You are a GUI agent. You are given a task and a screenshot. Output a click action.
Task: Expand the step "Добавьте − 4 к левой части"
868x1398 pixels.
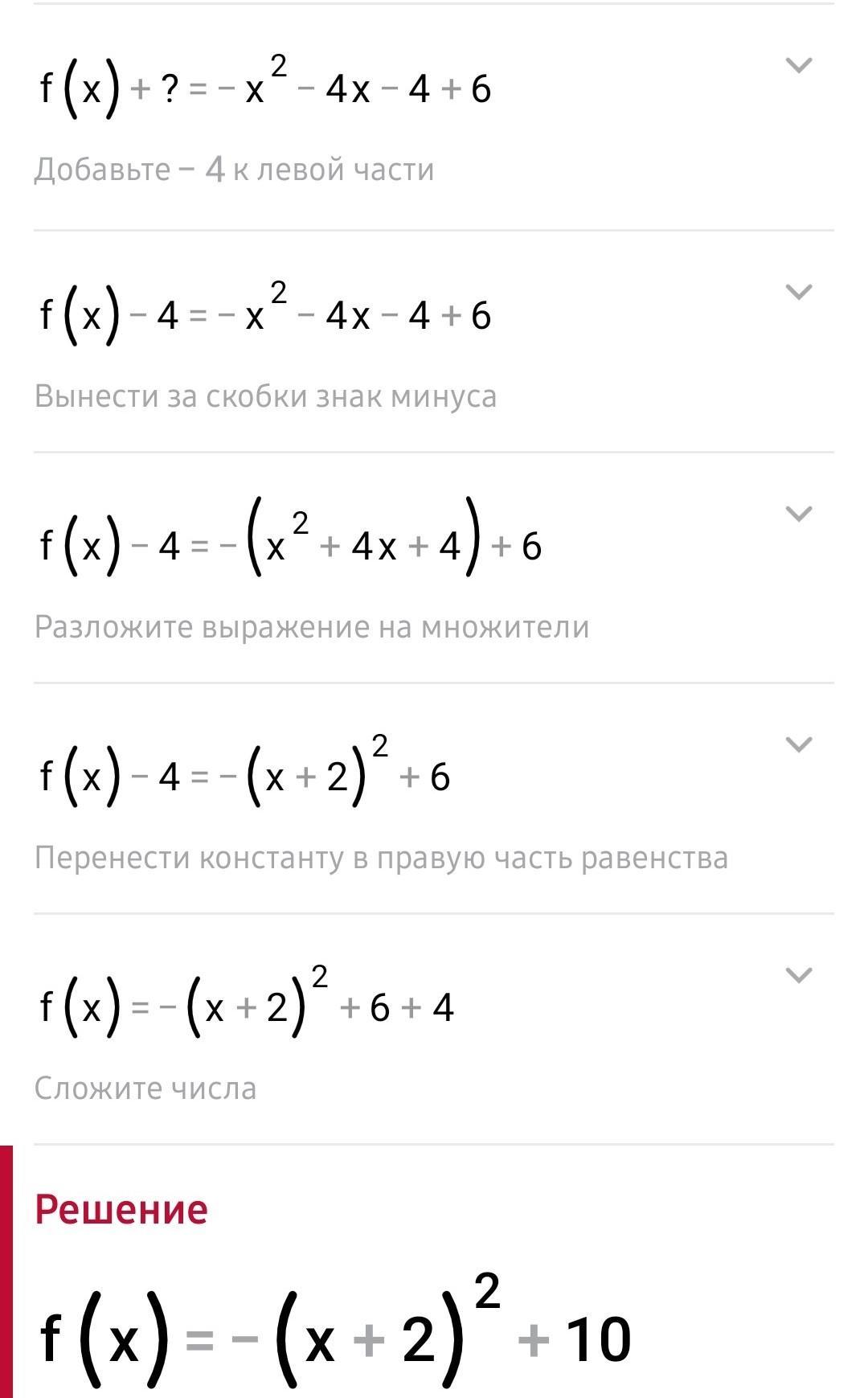pos(797,65)
